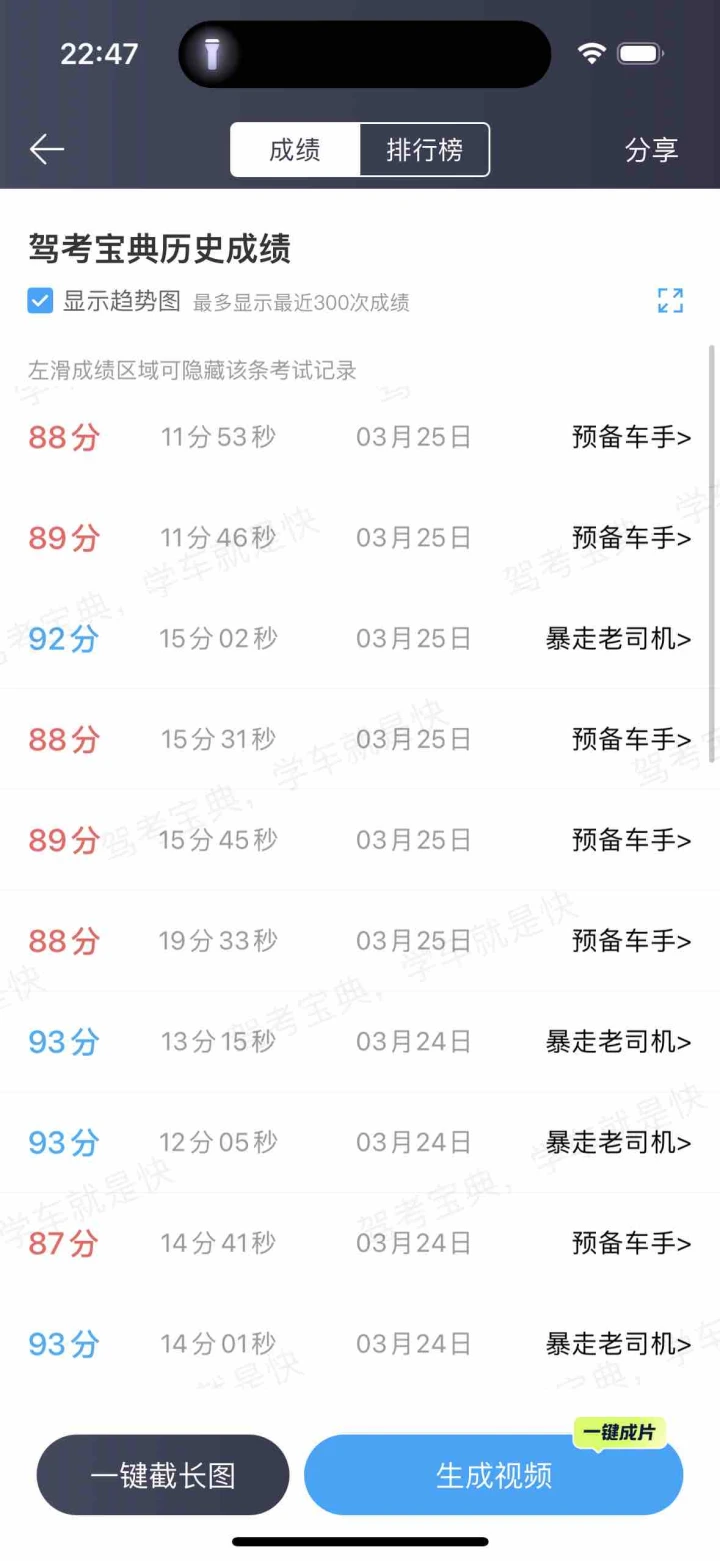
Task: Tap 分享 to share scores
Action: coord(652,150)
